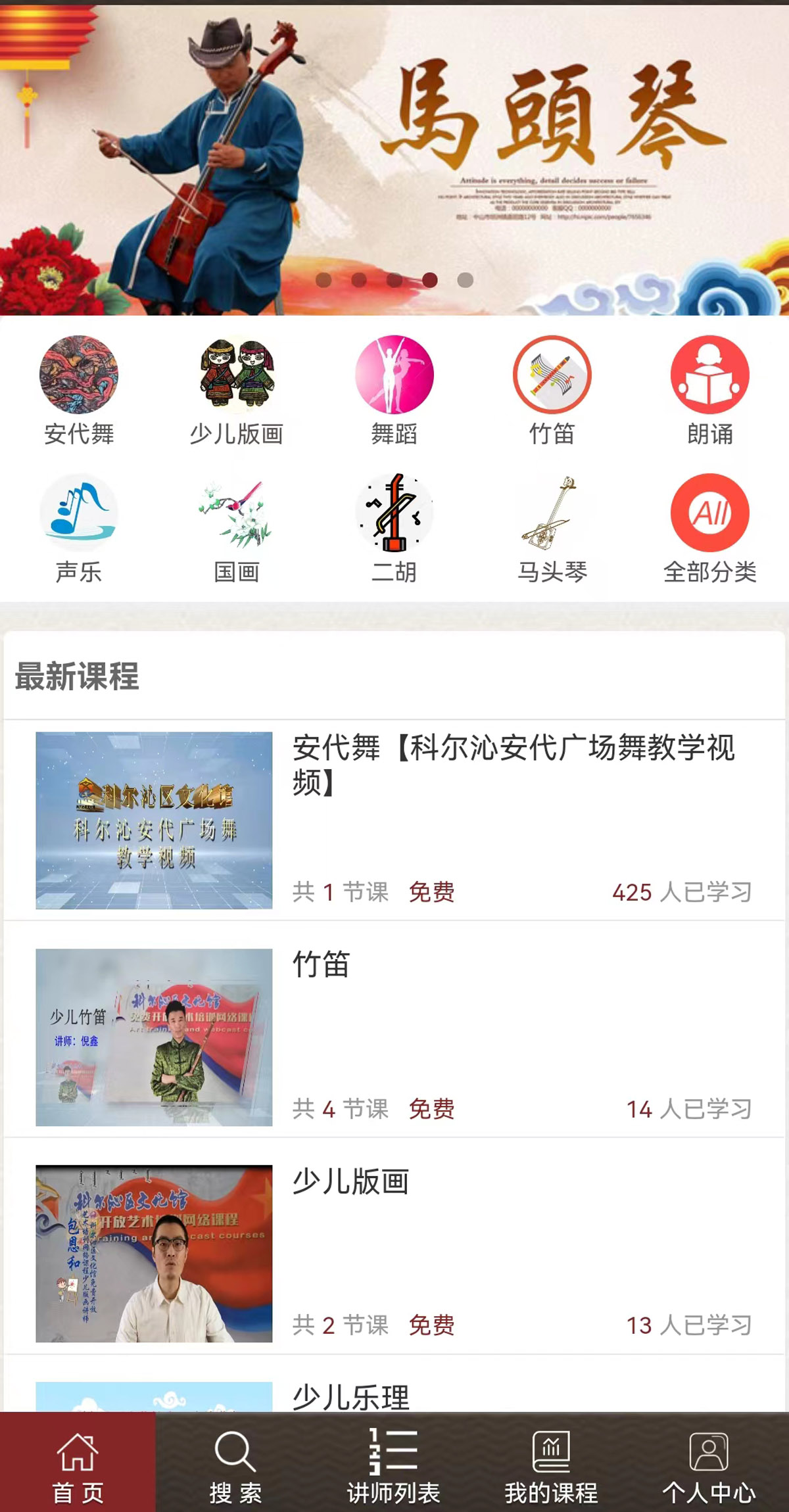Go to 我的课程 tab
Image resolution: width=789 pixels, height=1512 pixels.
(551, 1463)
